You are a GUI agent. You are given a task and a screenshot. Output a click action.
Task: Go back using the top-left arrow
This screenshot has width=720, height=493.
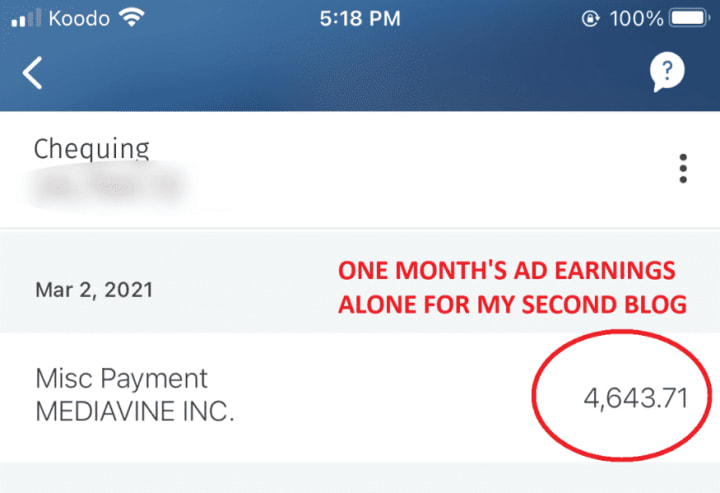point(34,73)
